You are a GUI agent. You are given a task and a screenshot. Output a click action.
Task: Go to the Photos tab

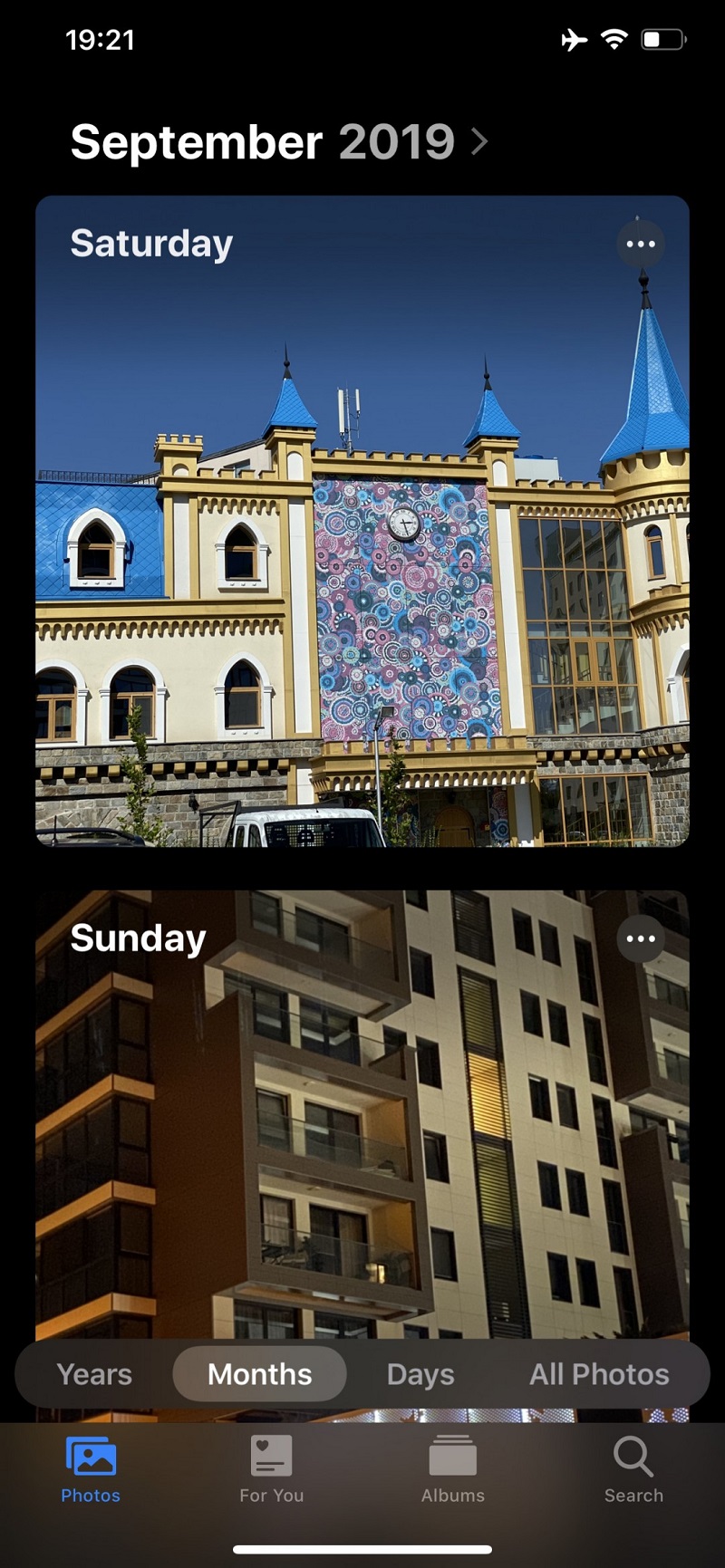[91, 1469]
